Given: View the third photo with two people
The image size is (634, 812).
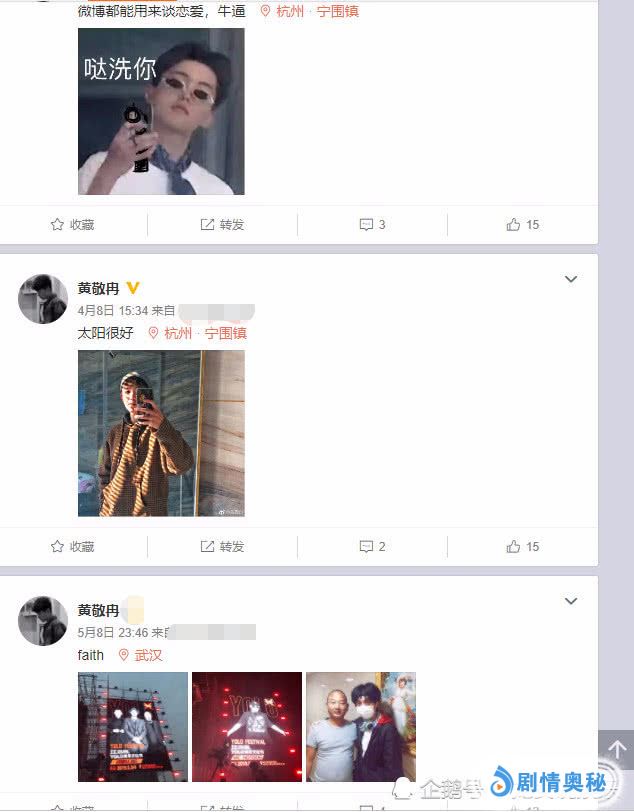Looking at the screenshot, I should [x=360, y=727].
